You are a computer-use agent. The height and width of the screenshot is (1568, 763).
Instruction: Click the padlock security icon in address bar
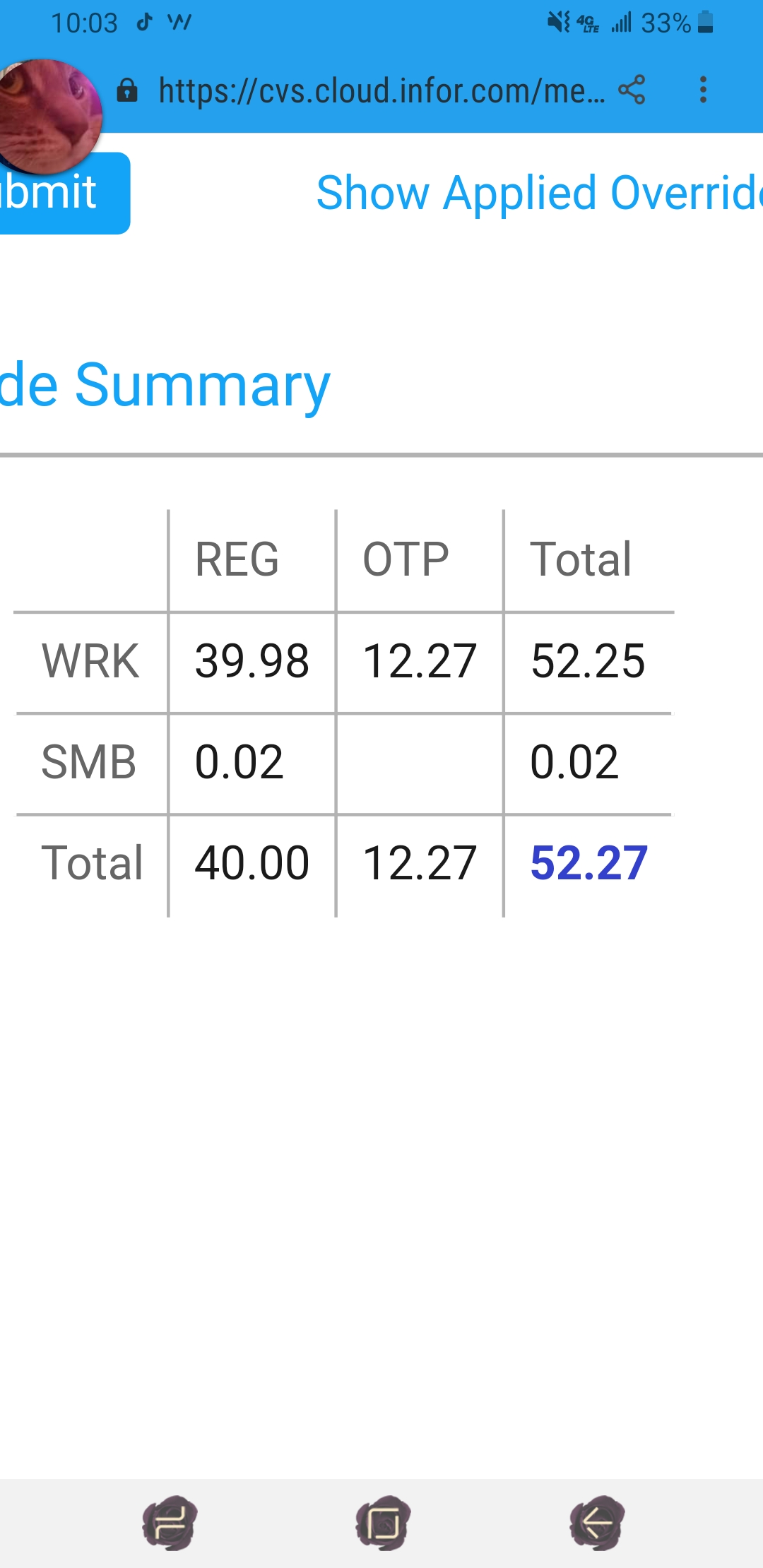coord(128,90)
